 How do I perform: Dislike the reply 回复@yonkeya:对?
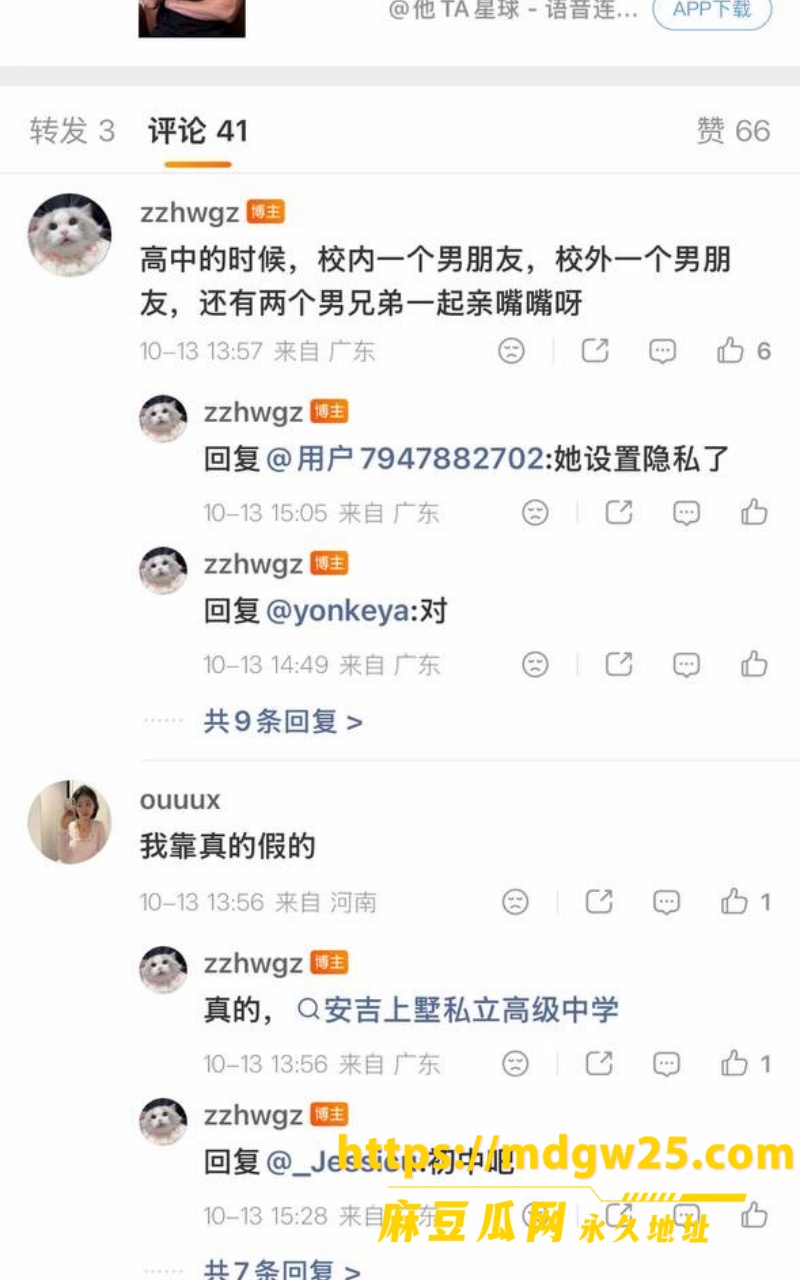[536, 664]
